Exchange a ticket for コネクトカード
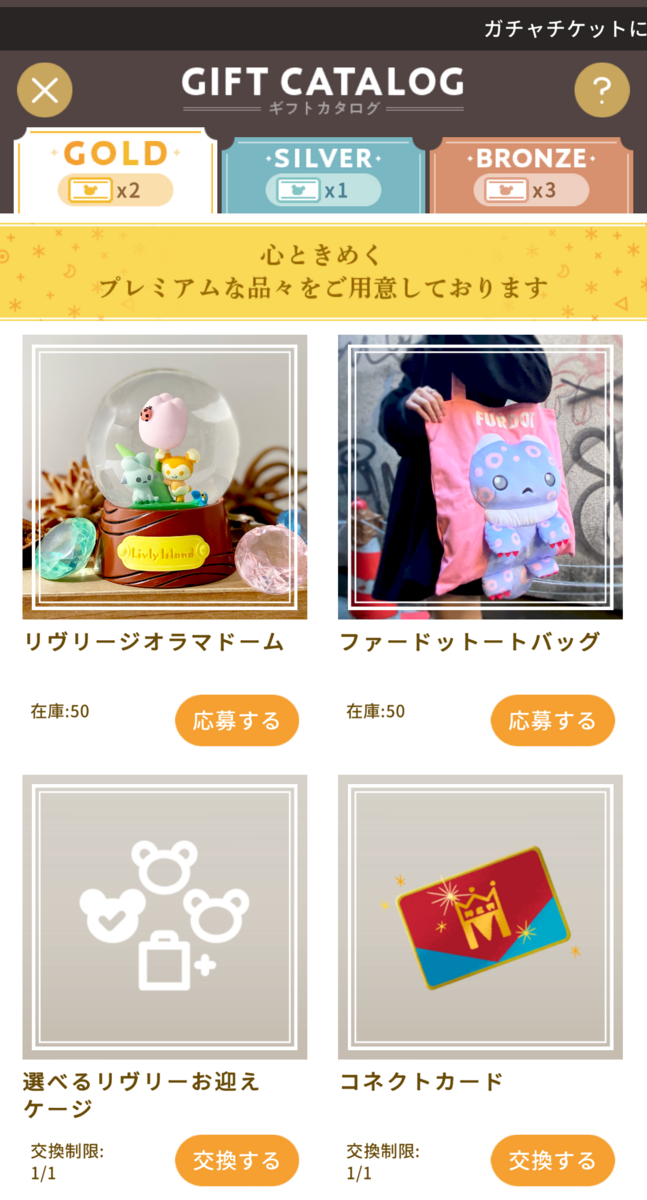The image size is (647, 1200). coord(552,1160)
